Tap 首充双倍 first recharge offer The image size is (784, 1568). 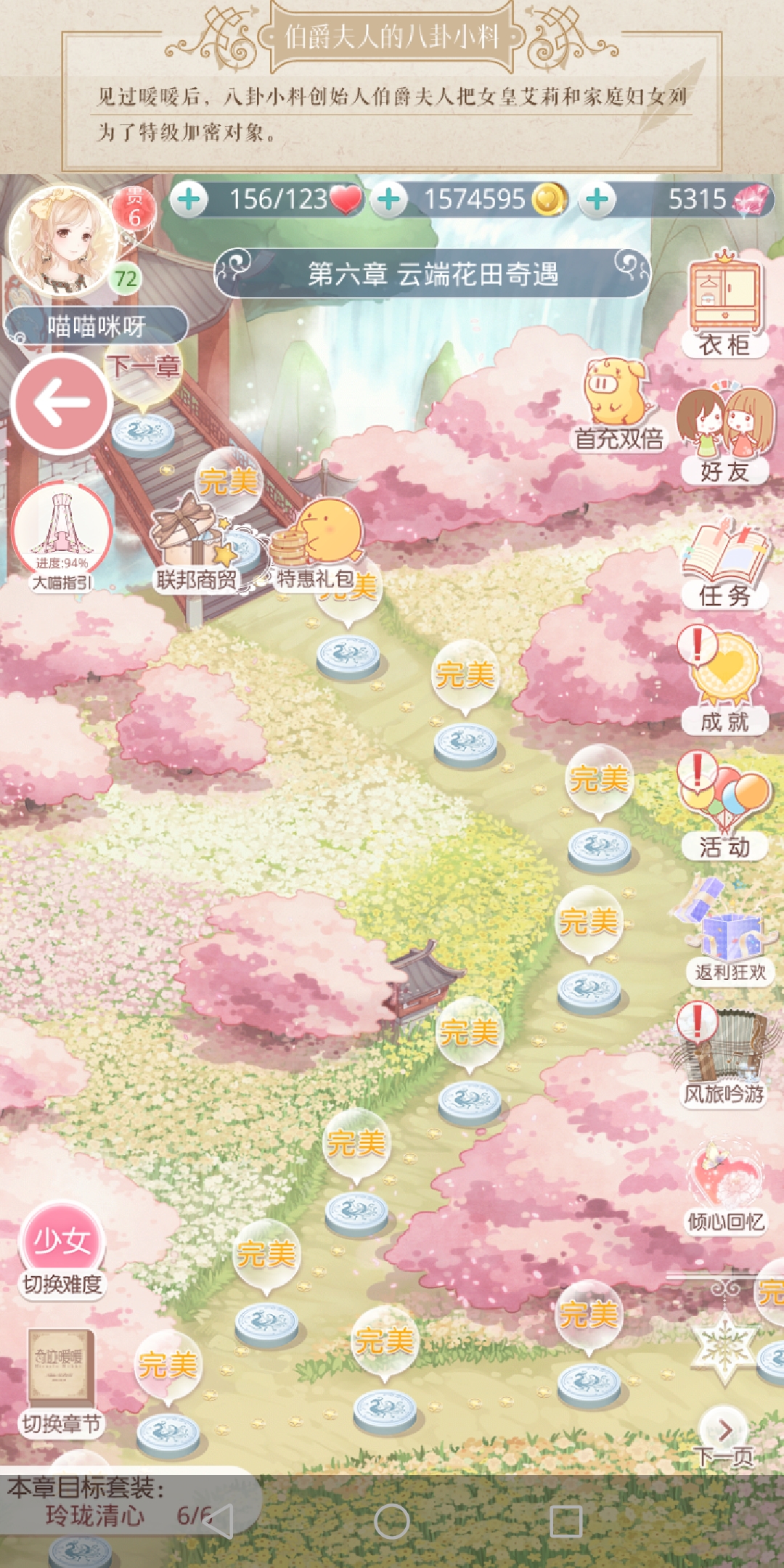point(618,403)
